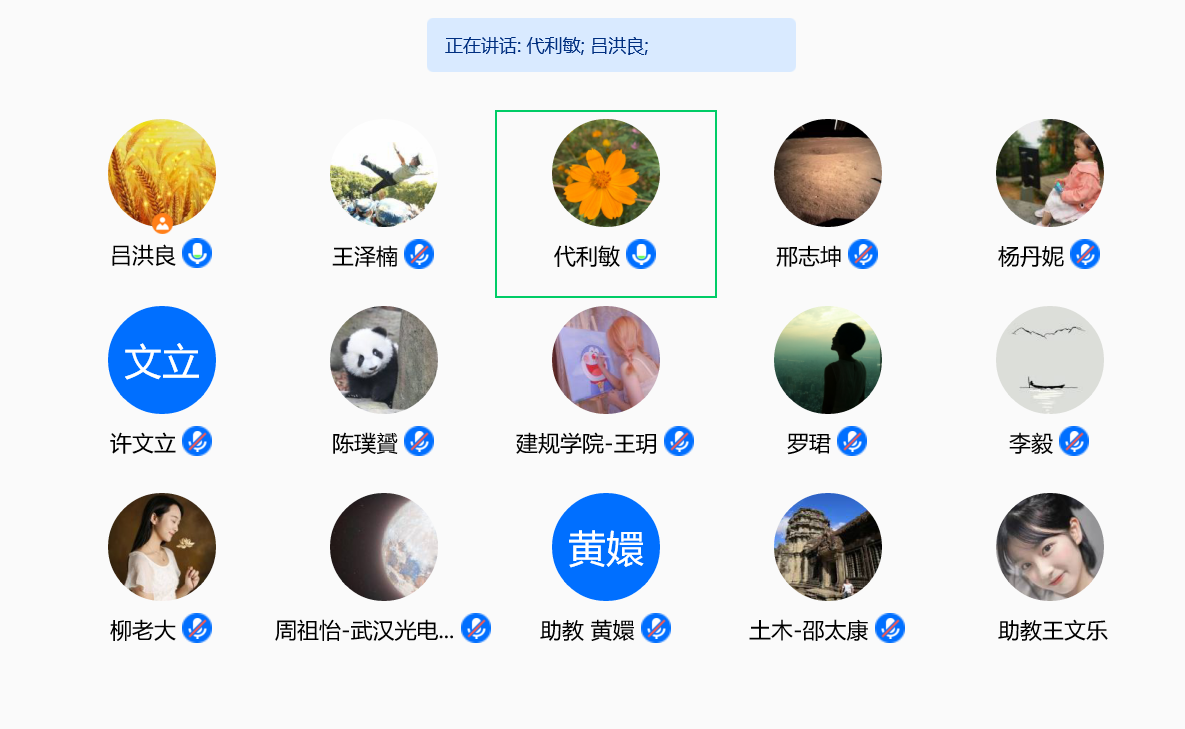Open 陈璞贇's panda avatar tile
The width and height of the screenshot is (1185, 729).
pos(384,360)
